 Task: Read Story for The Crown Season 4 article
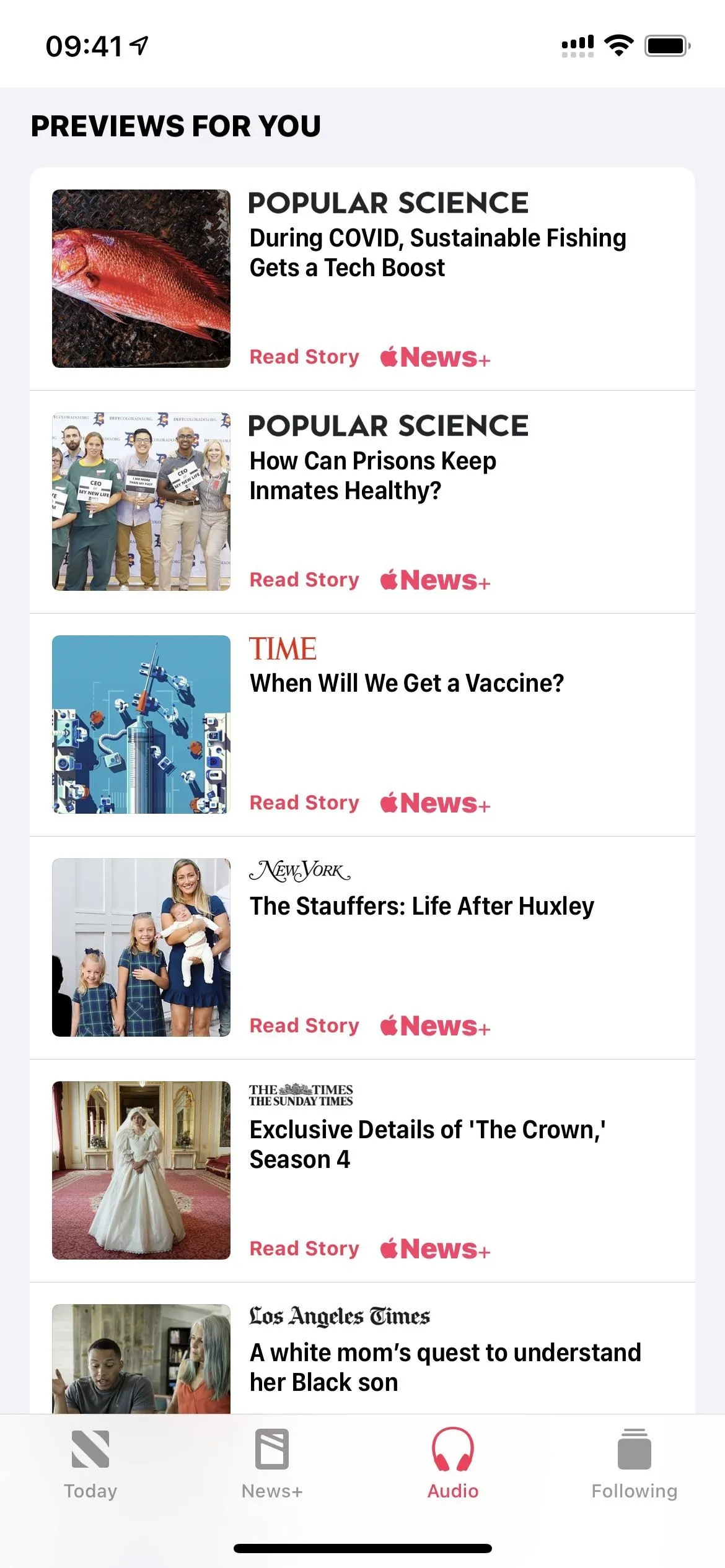tap(304, 1249)
